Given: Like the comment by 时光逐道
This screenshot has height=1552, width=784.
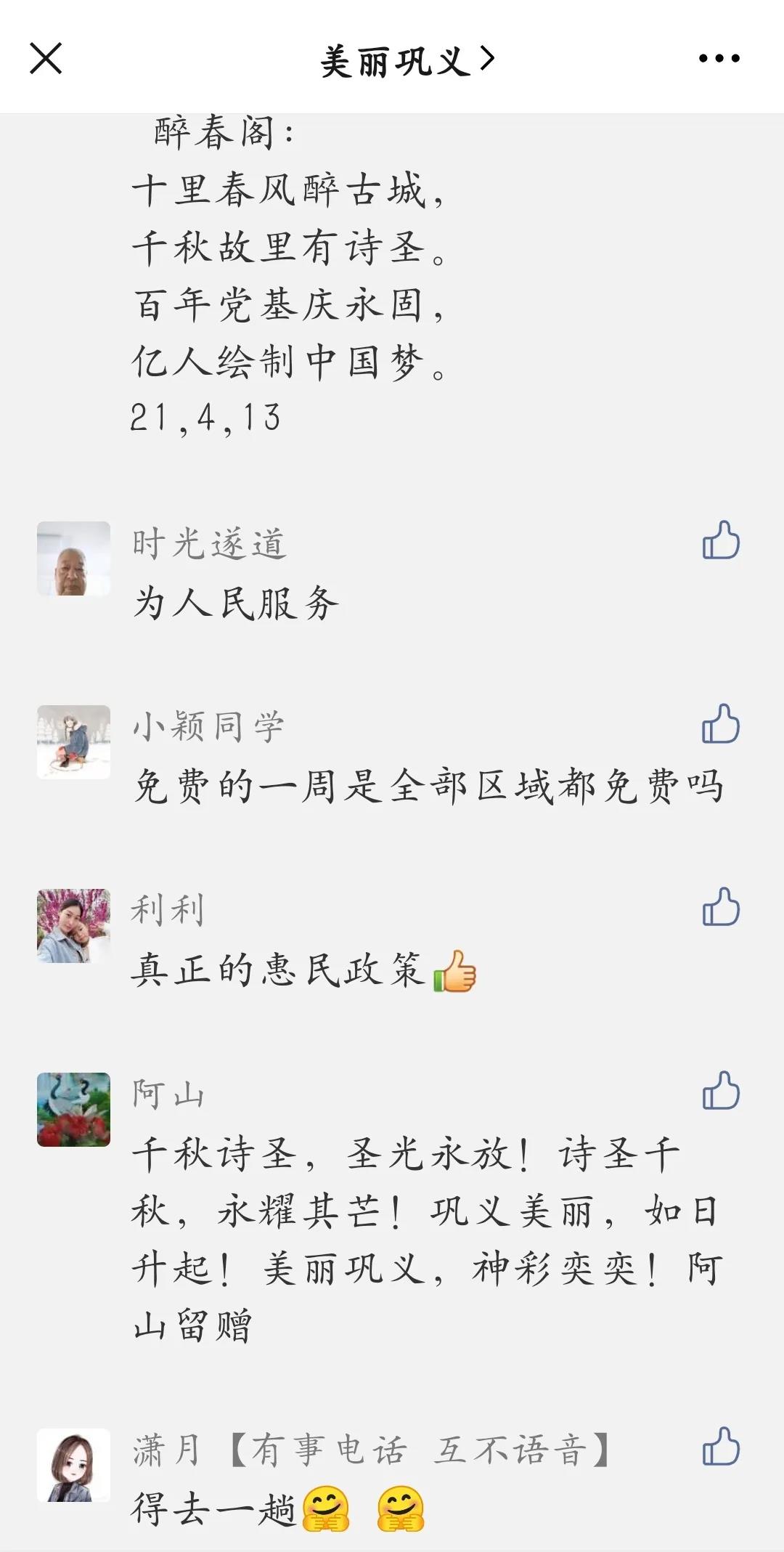Looking at the screenshot, I should (x=721, y=540).
